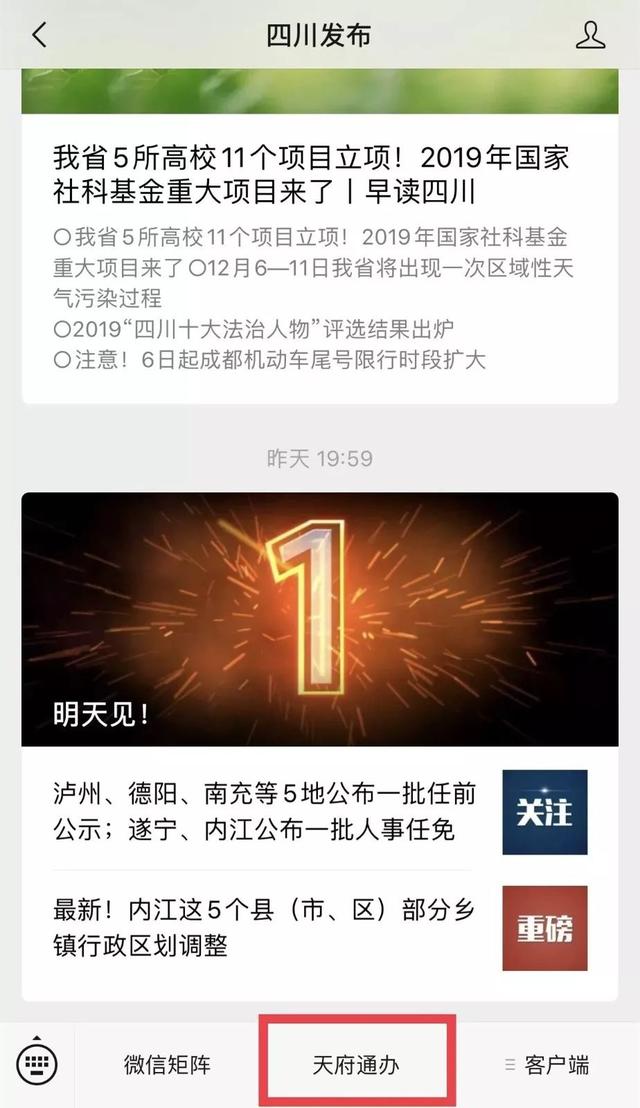Viewport: 640px width, 1108px height.
Task: Open the 微信矩阵 menu
Action: 167,1065
